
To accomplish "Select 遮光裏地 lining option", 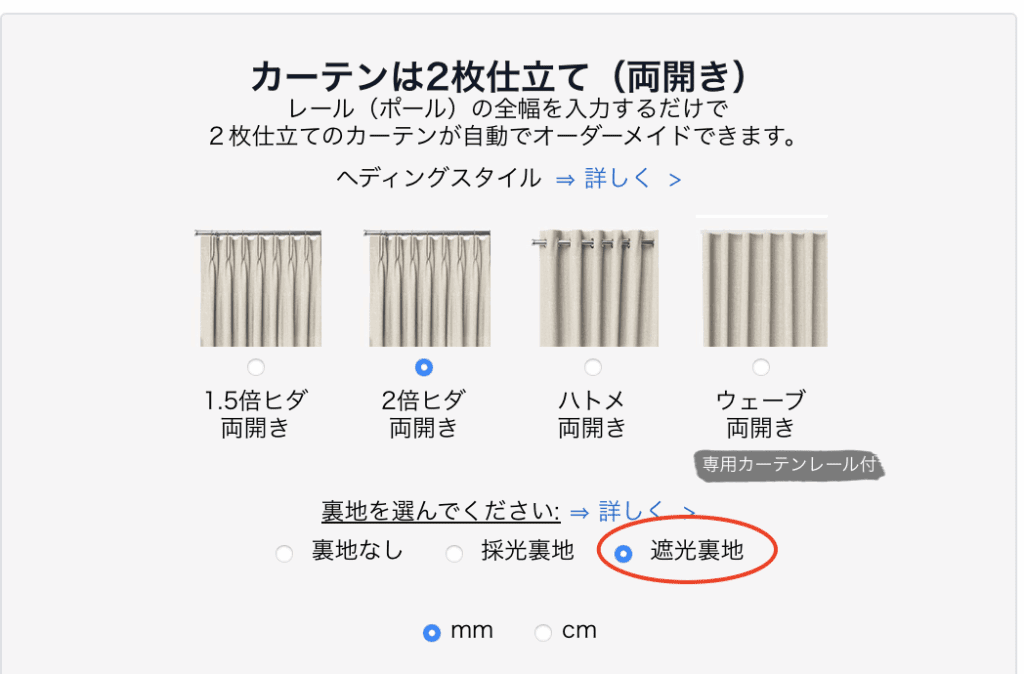I will pyautogui.click(x=624, y=553).
